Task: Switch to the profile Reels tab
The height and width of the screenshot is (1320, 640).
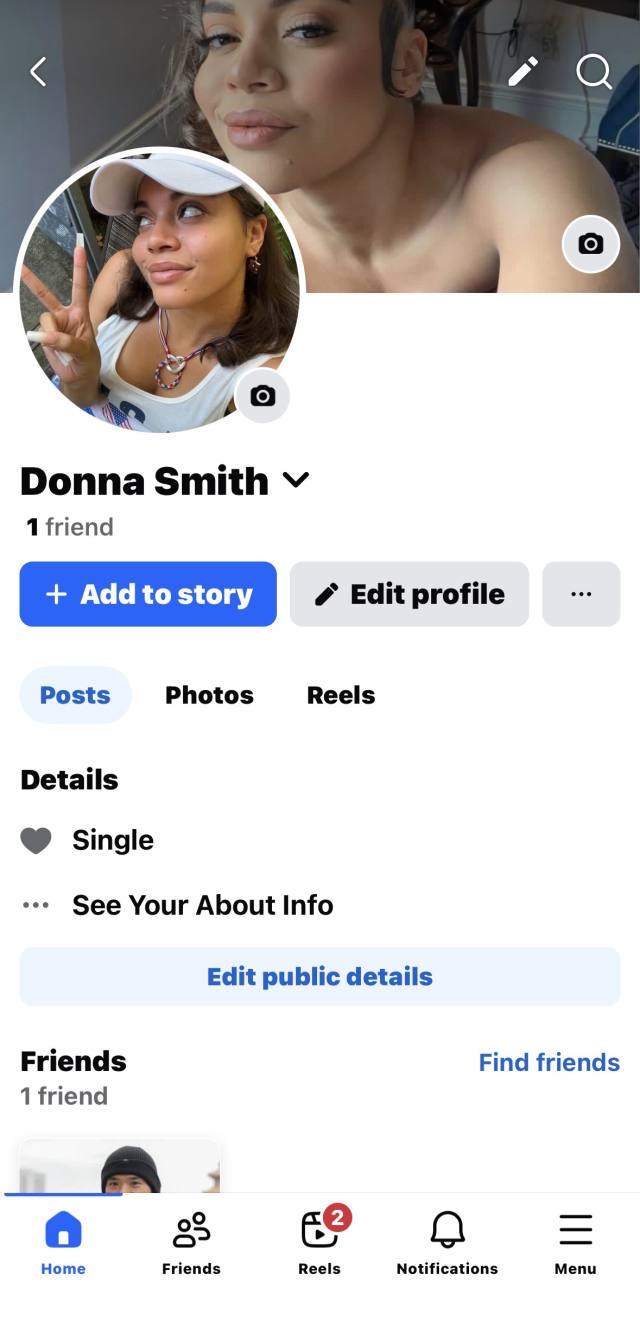Action: [341, 695]
